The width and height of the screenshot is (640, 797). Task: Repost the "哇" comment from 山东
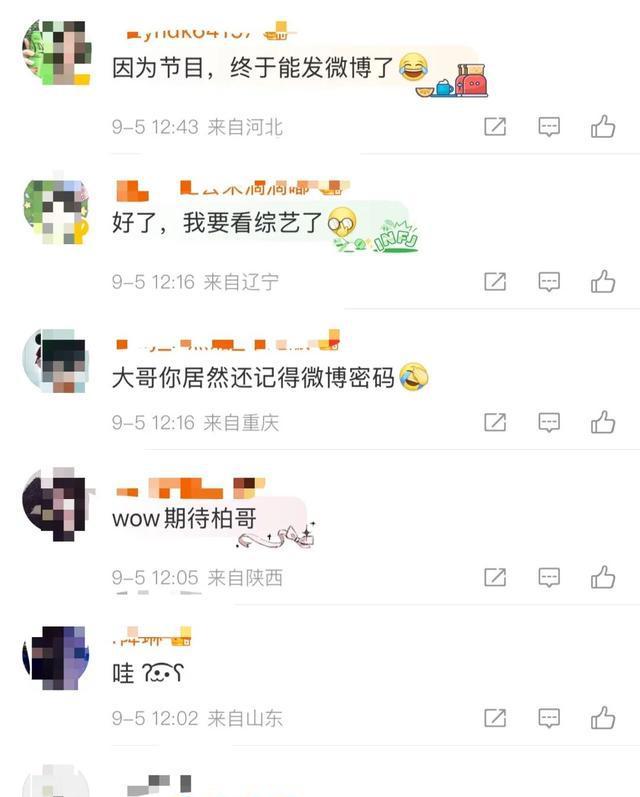[495, 718]
